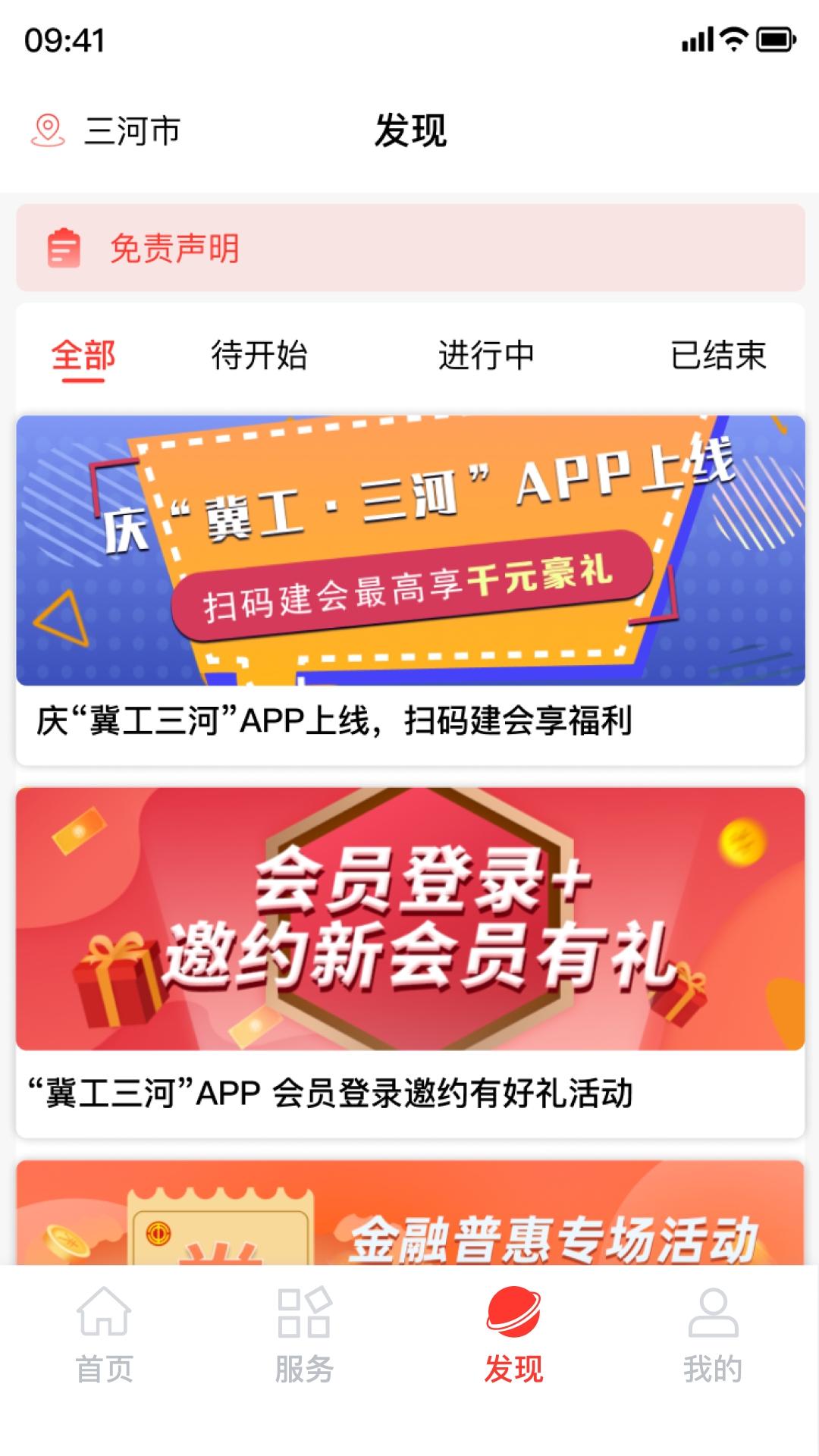Open the 金融普惠专场活动 card
This screenshot has width=819, height=1456.
pos(410,1212)
